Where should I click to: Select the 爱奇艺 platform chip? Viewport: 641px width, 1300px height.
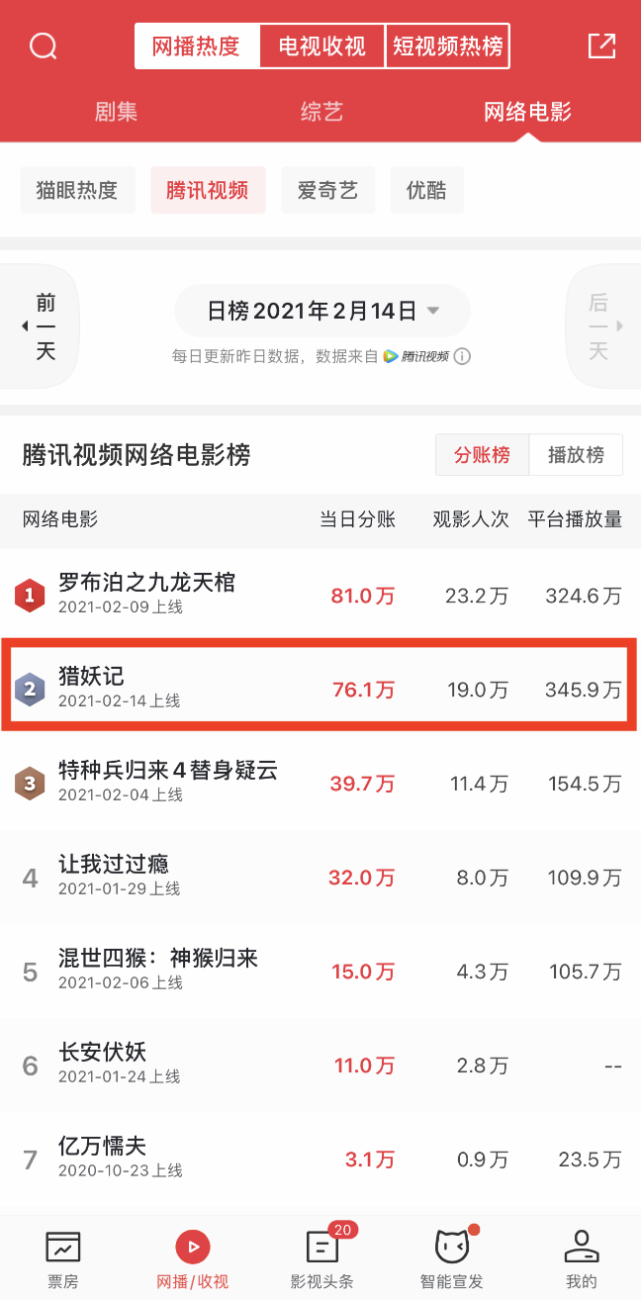327,190
